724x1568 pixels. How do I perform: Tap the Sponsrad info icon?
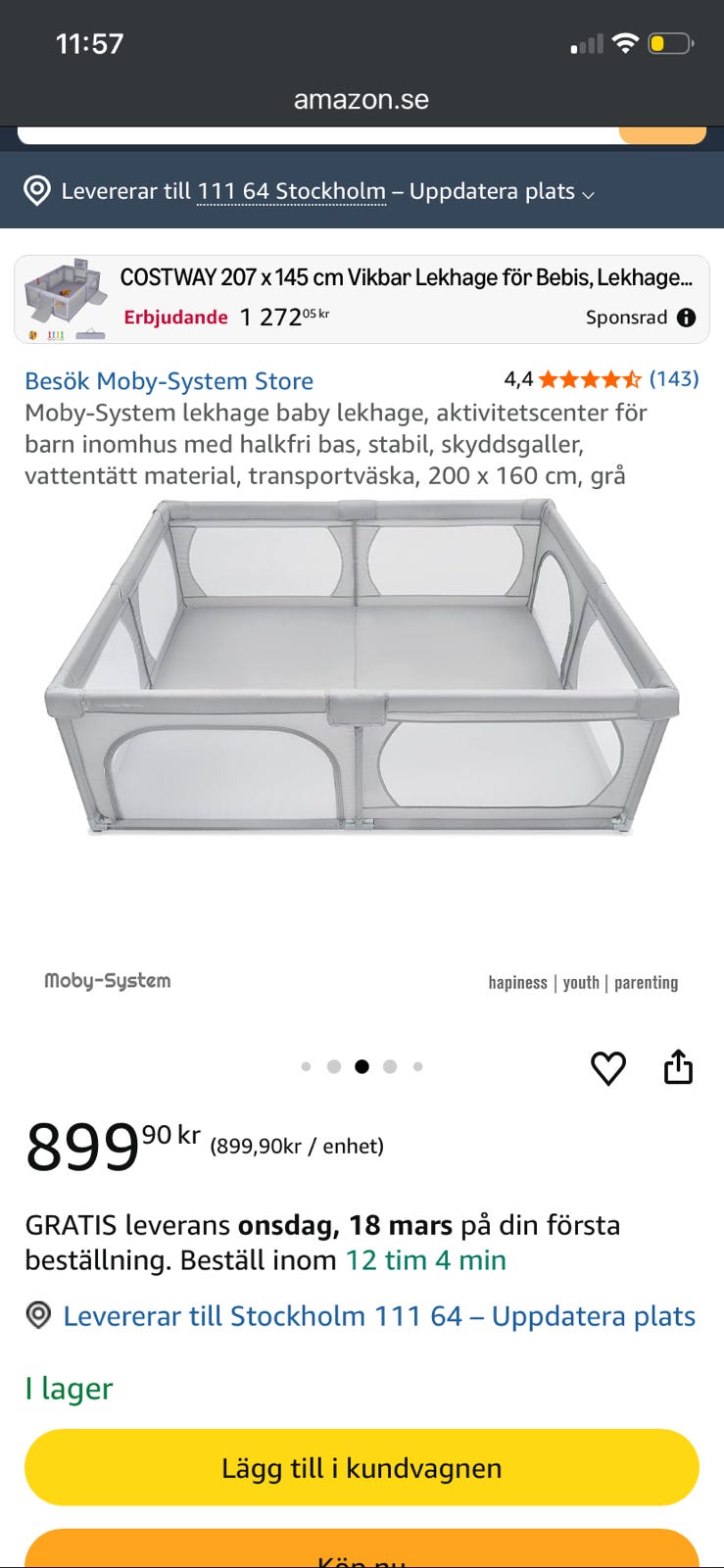[686, 318]
